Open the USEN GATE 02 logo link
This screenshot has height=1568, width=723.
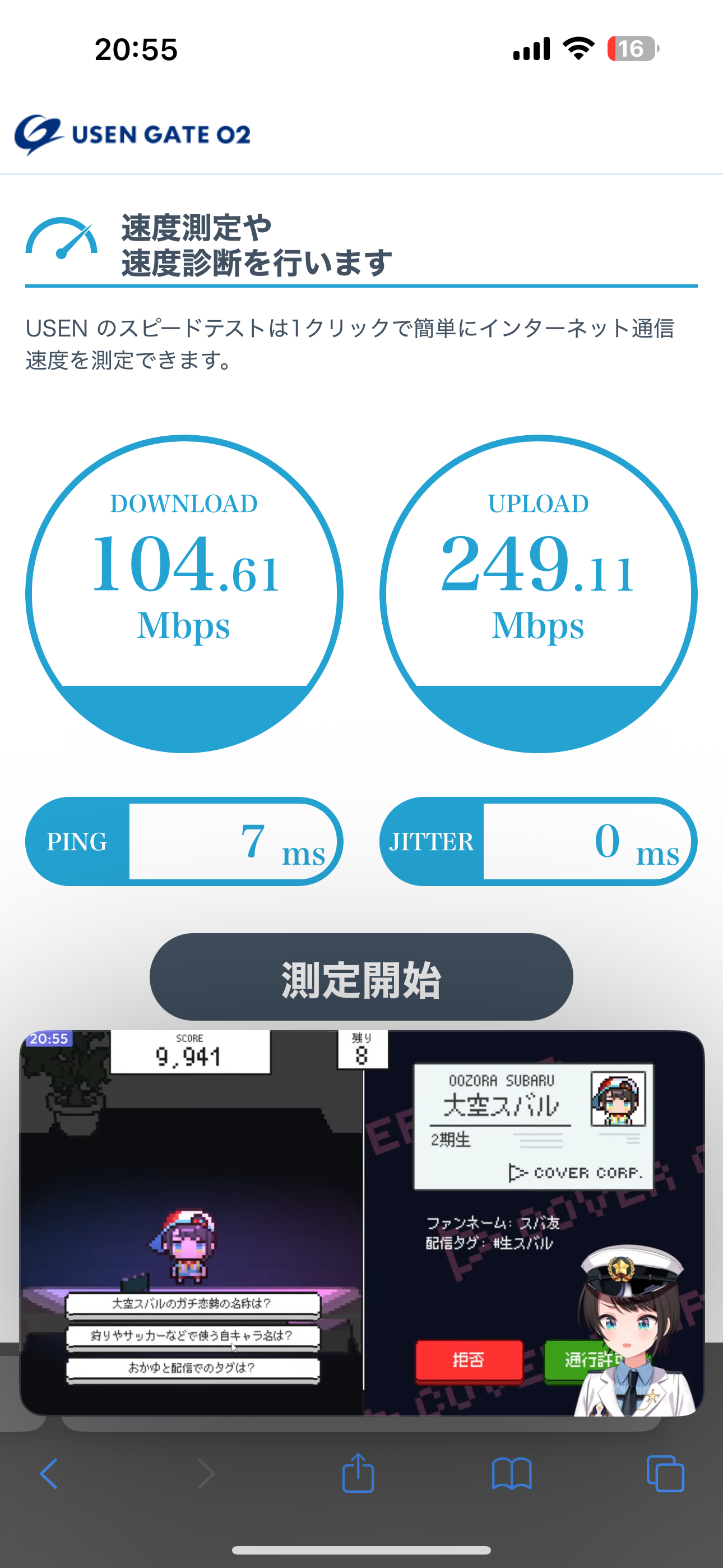133,135
